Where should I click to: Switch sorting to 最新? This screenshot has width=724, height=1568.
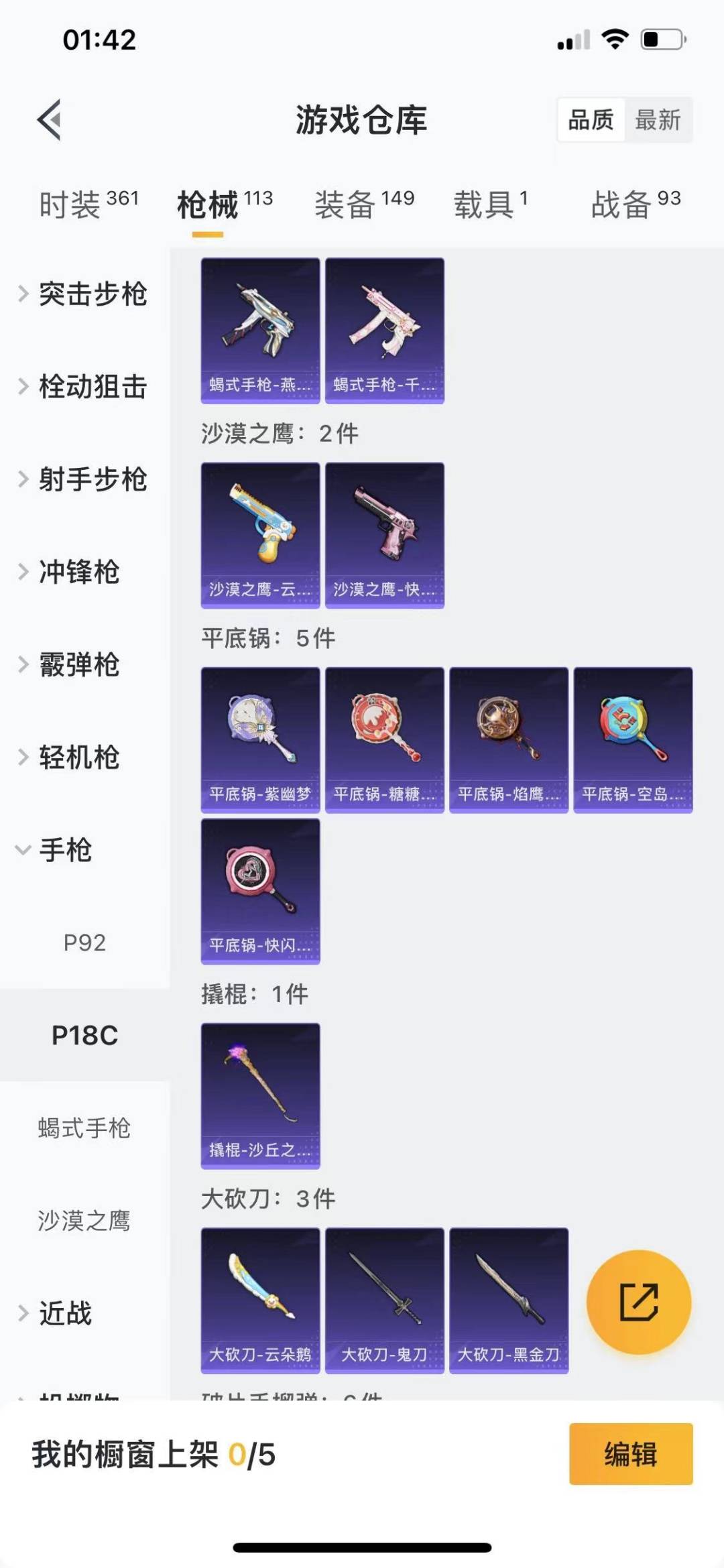point(659,119)
